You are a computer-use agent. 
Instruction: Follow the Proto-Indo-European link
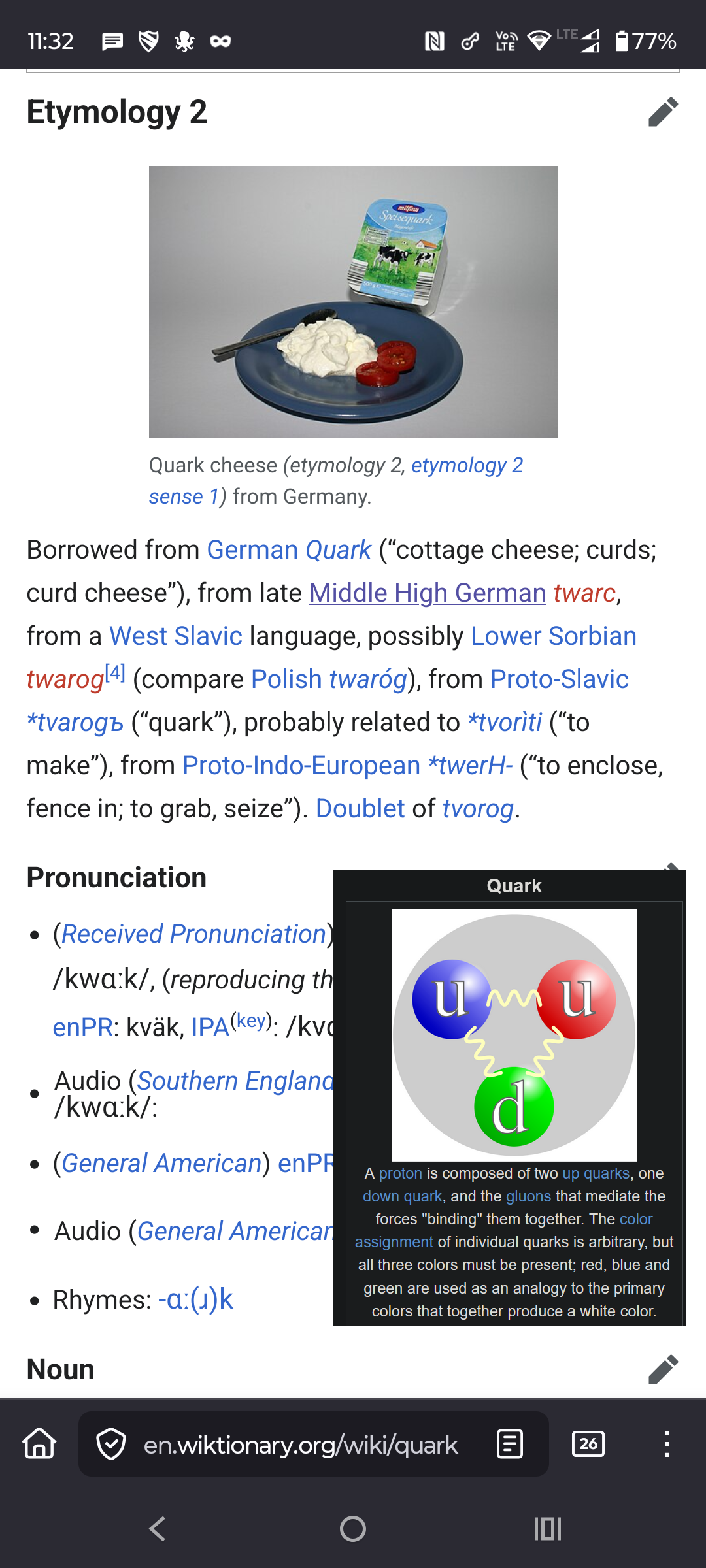(x=301, y=766)
